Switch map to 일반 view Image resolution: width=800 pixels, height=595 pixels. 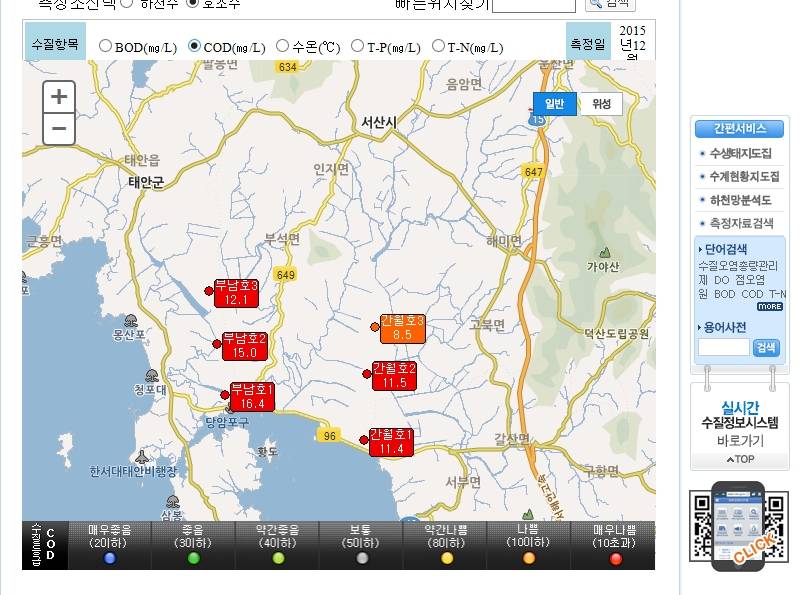[555, 104]
